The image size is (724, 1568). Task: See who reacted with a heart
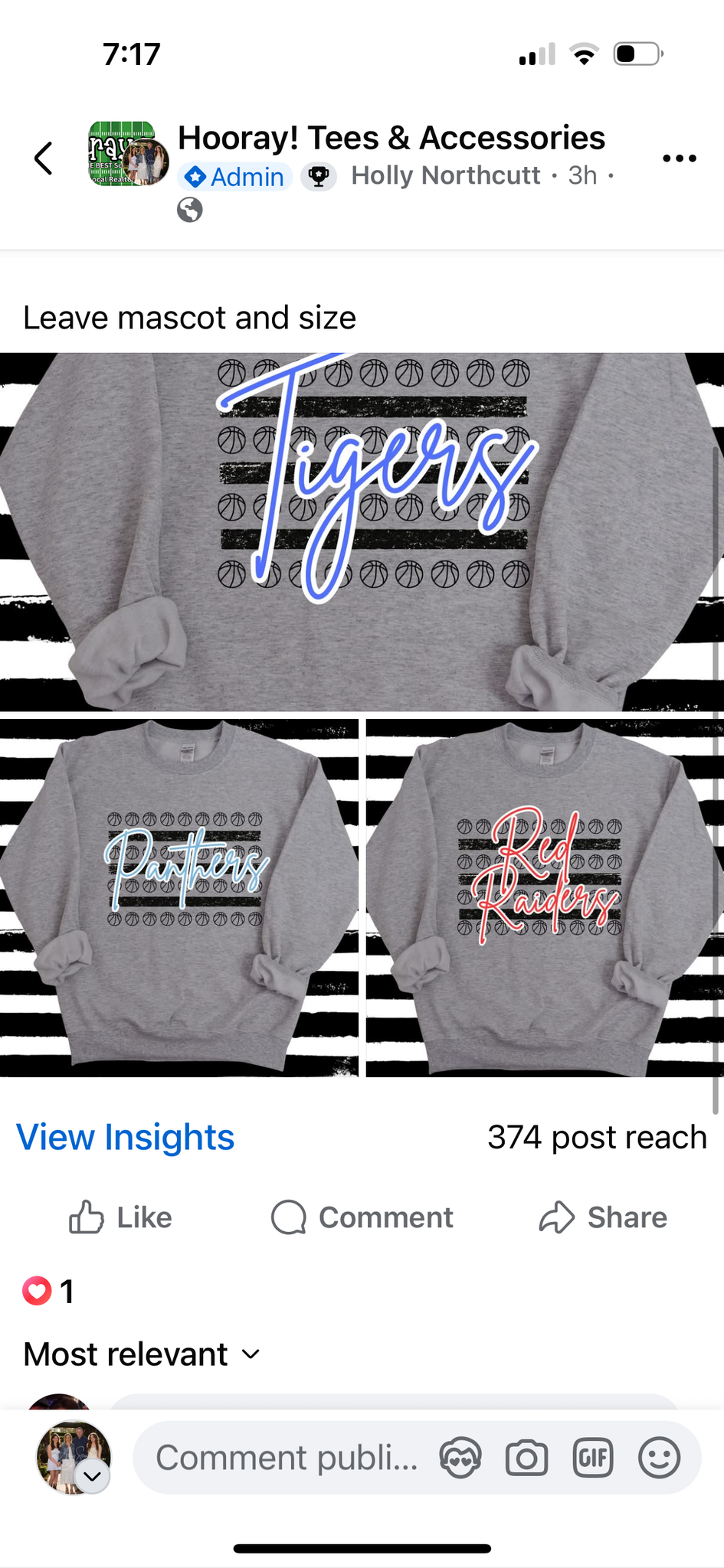(x=48, y=1292)
